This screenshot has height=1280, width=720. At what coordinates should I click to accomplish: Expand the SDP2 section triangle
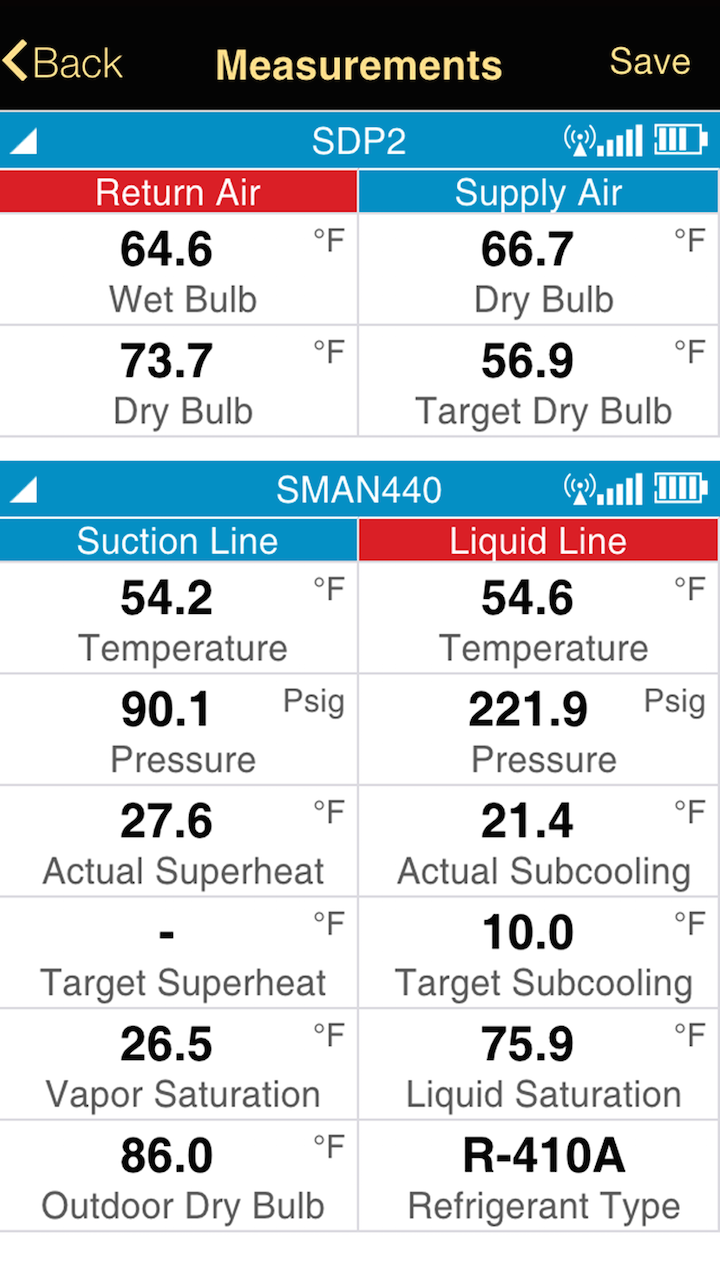tap(23, 140)
